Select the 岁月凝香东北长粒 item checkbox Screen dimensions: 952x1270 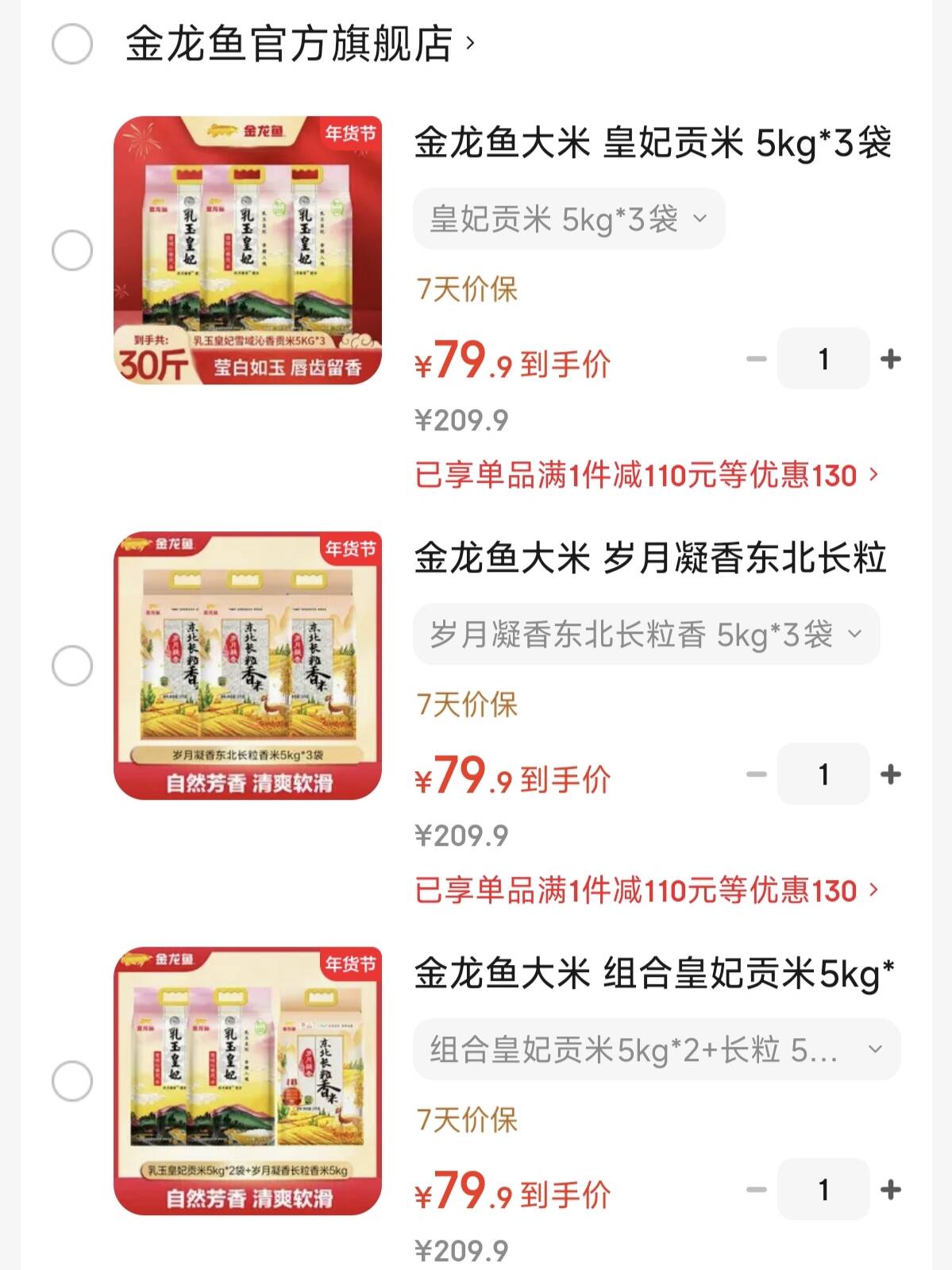click(72, 666)
